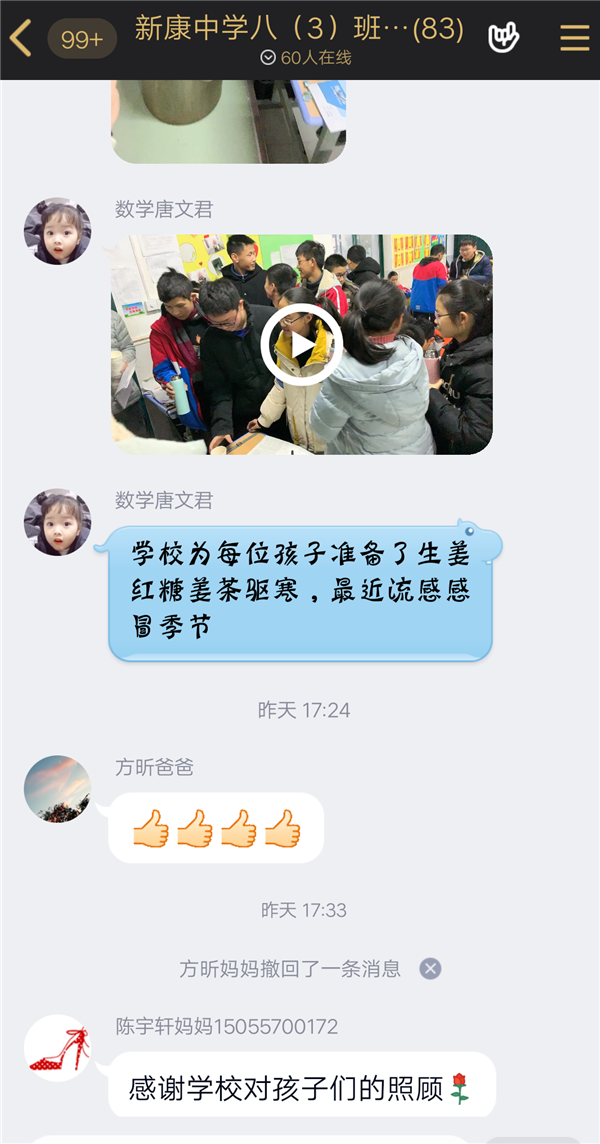Open the hand gesture icon in header

coord(503,38)
